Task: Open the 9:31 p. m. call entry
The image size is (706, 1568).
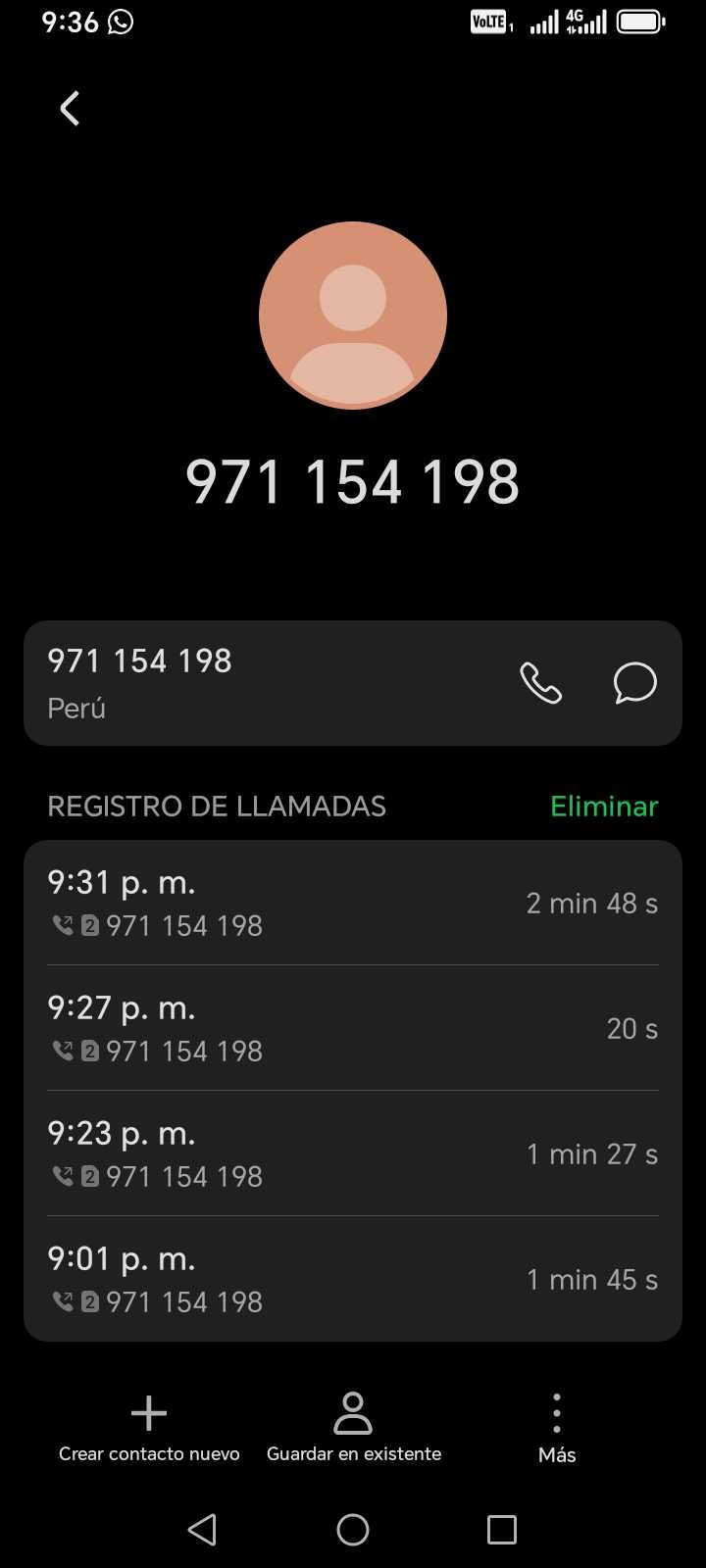Action: tap(352, 903)
